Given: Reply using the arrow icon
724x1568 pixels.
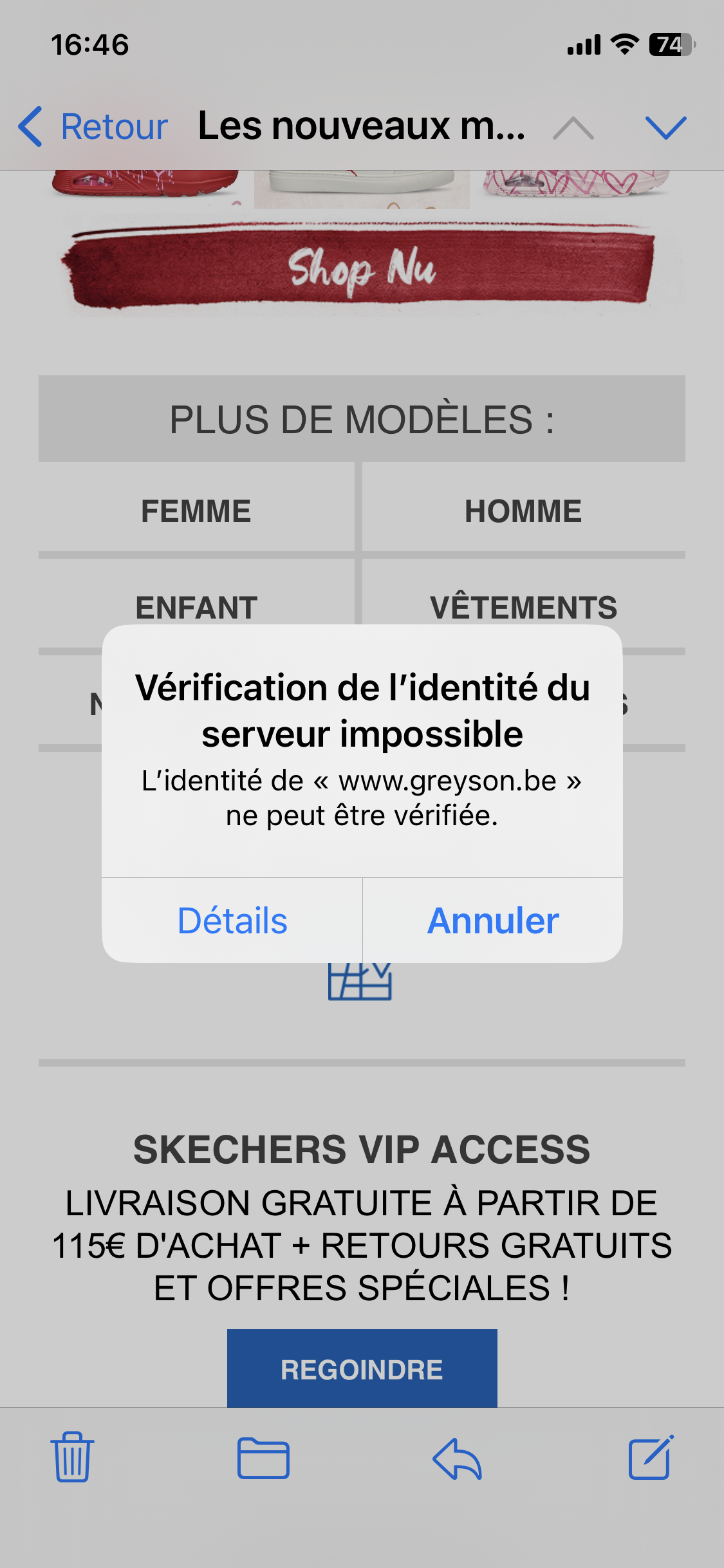Looking at the screenshot, I should (457, 1459).
